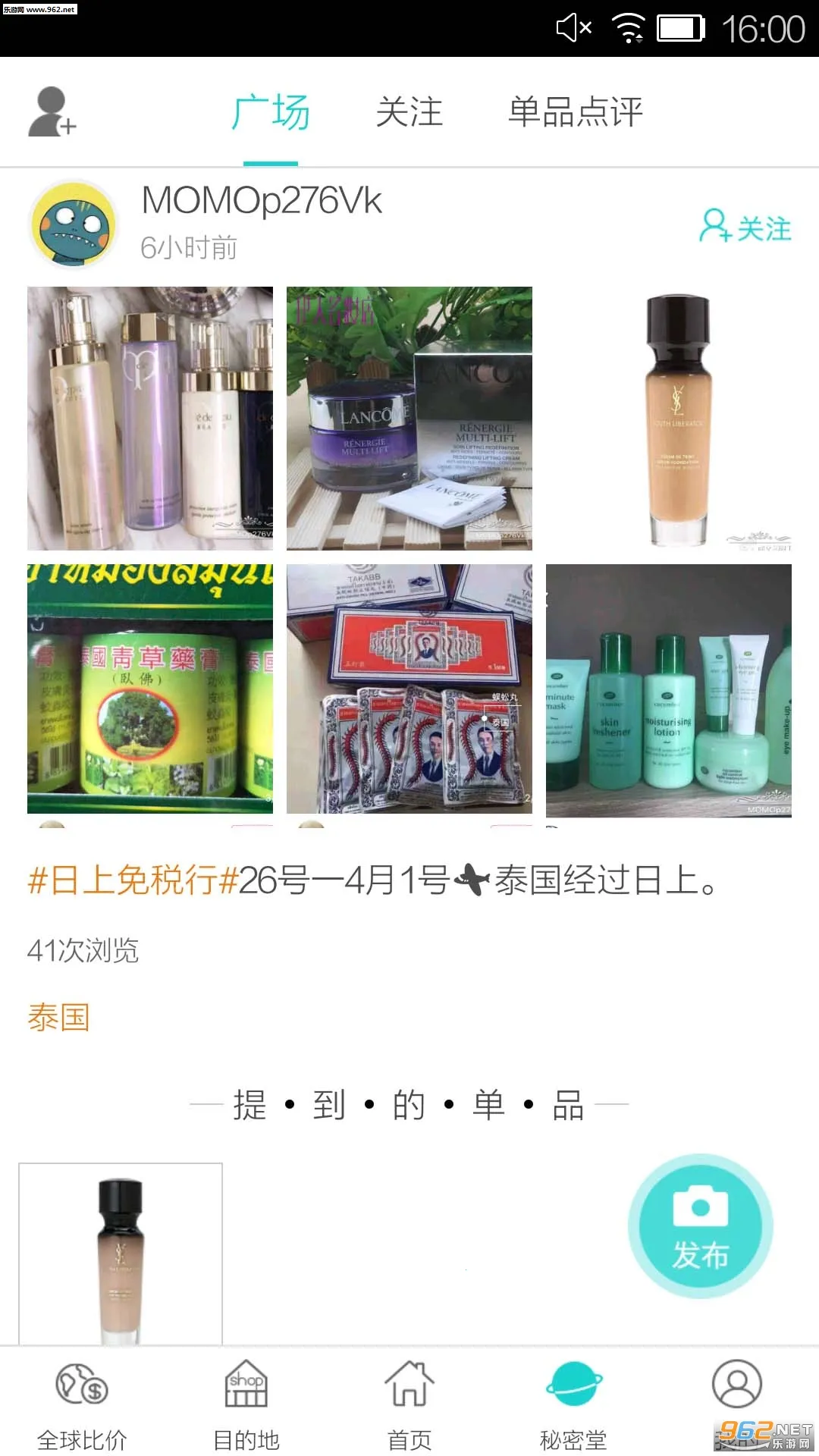The height and width of the screenshot is (1456, 819).
Task: Open the 泰国 tag
Action: 58,1017
